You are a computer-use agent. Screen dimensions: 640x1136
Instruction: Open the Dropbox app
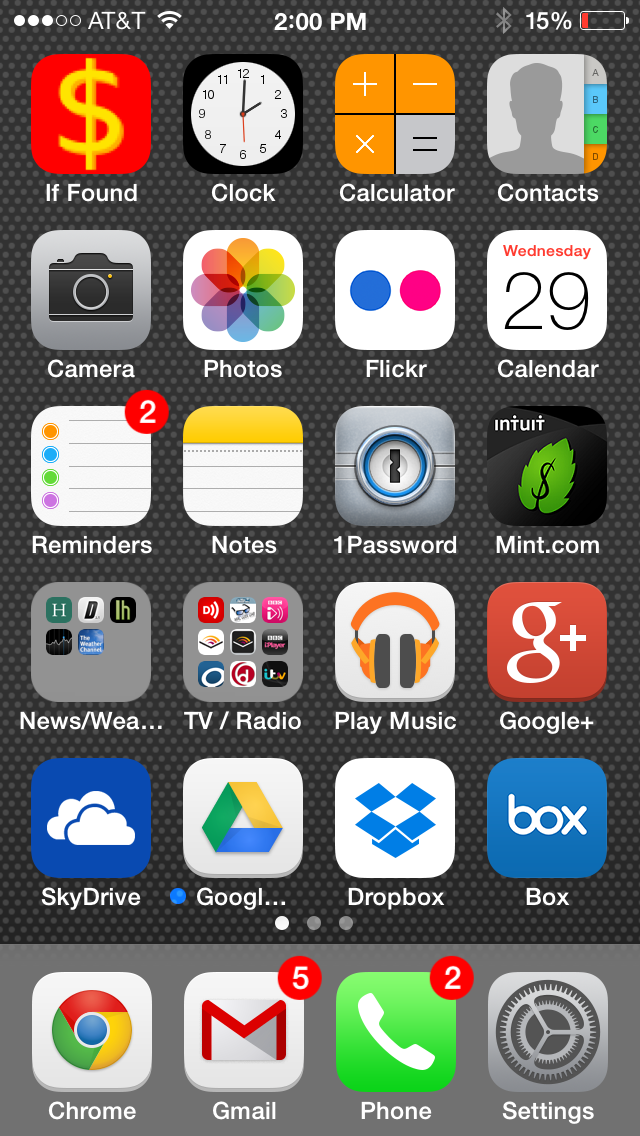point(395,818)
